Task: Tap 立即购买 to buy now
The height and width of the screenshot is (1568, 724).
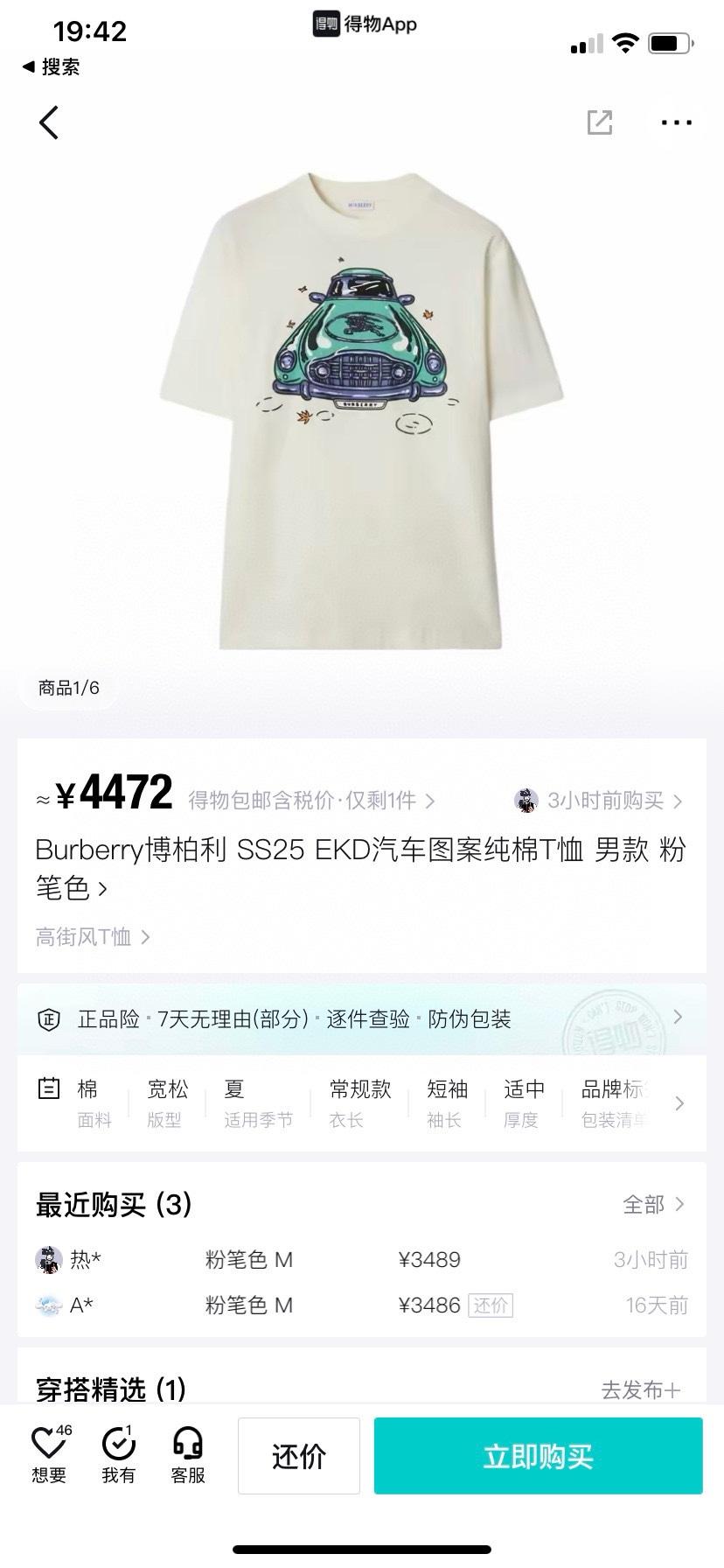Action: 538,1456
